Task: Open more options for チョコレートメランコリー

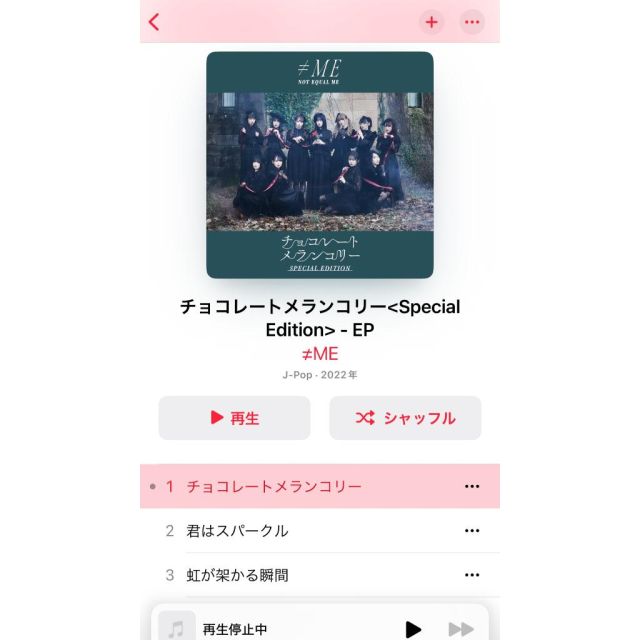Action: pos(472,486)
